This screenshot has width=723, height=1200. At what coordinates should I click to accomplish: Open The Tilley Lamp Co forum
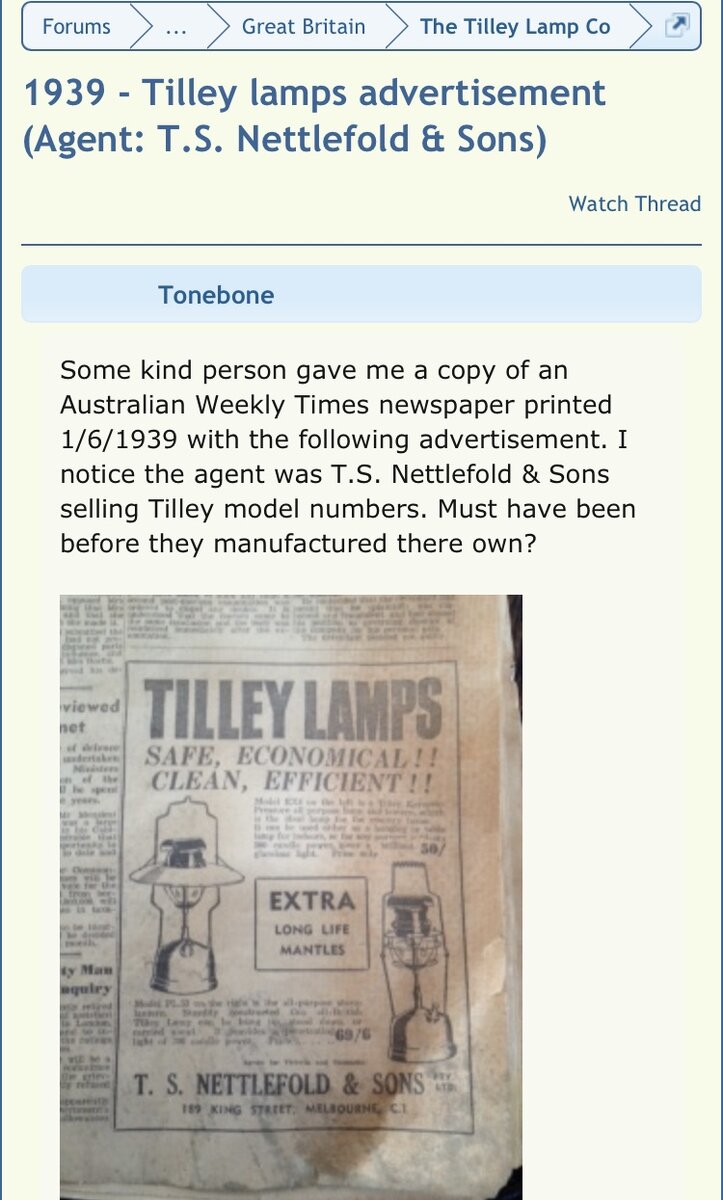pos(515,26)
